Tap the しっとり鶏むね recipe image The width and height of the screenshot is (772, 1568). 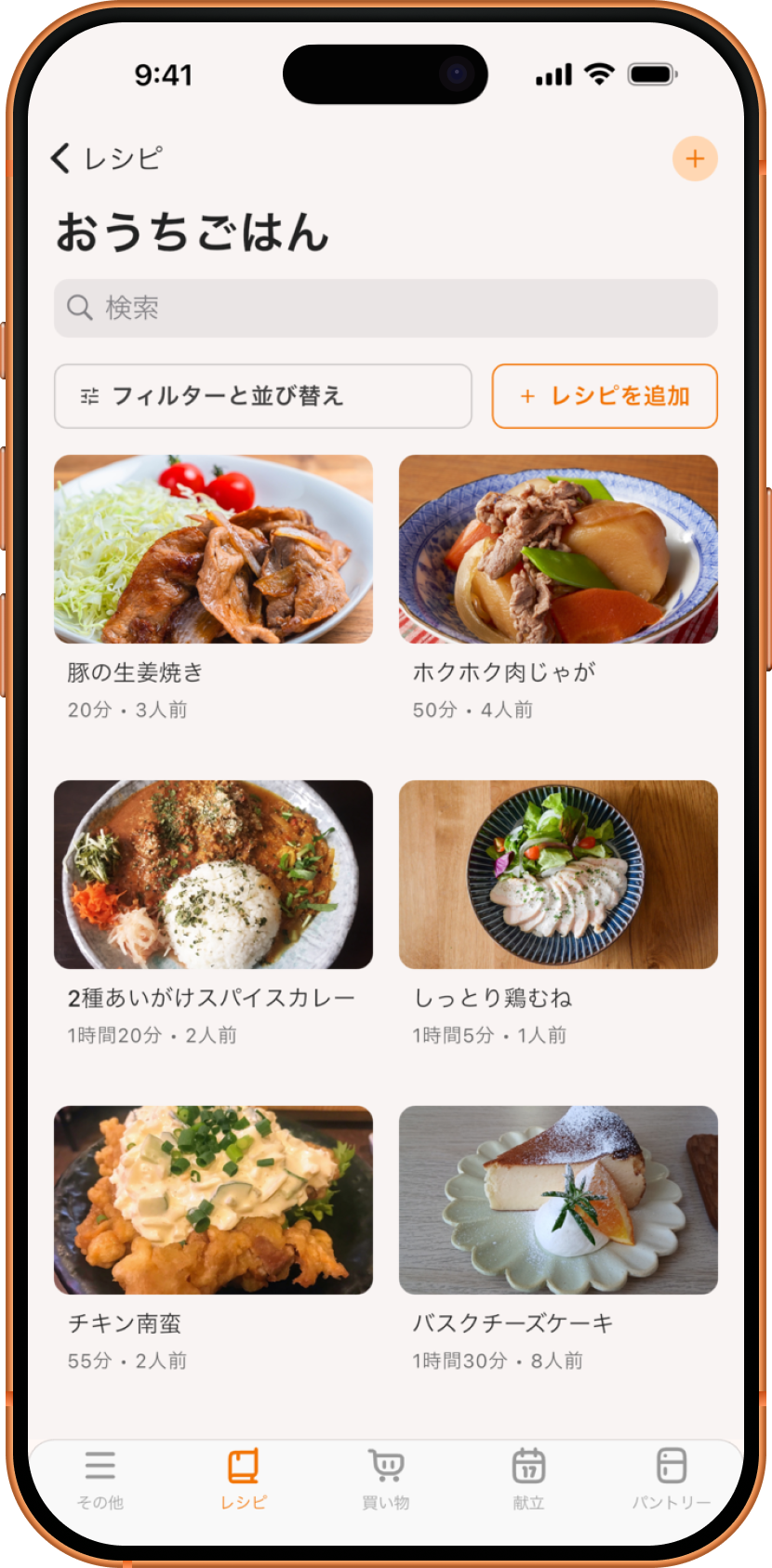coord(558,874)
